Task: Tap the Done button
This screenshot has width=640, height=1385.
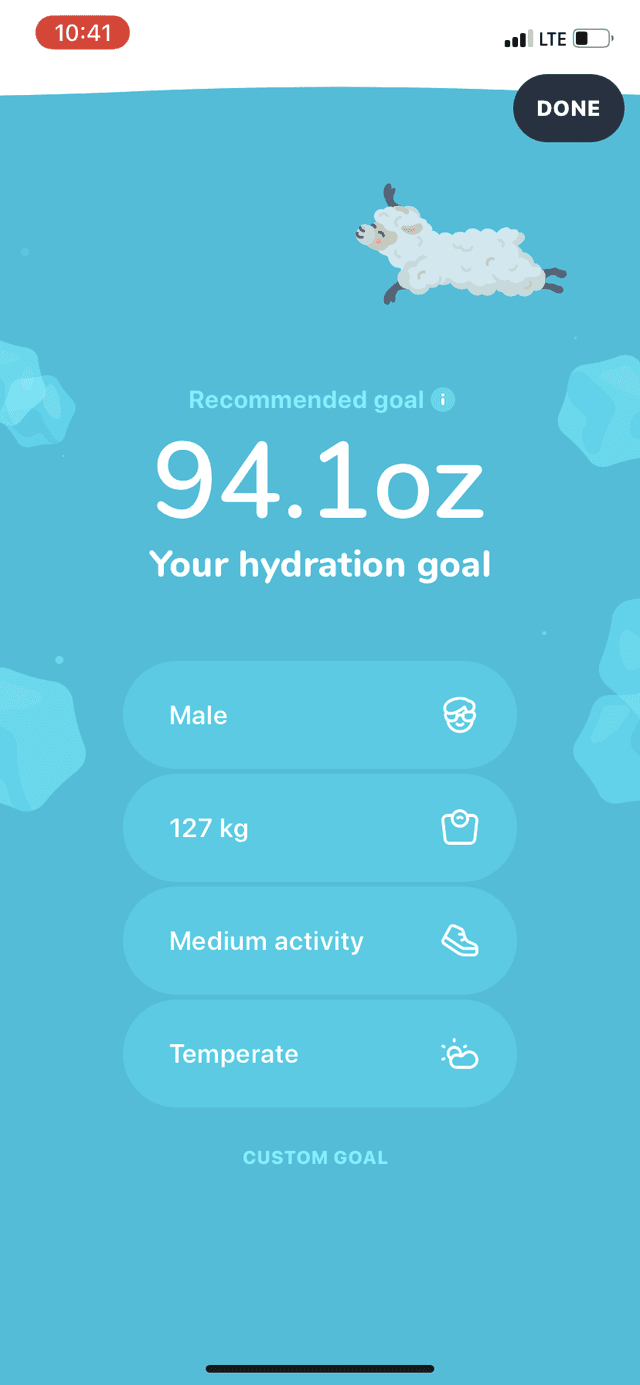Action: [x=568, y=108]
